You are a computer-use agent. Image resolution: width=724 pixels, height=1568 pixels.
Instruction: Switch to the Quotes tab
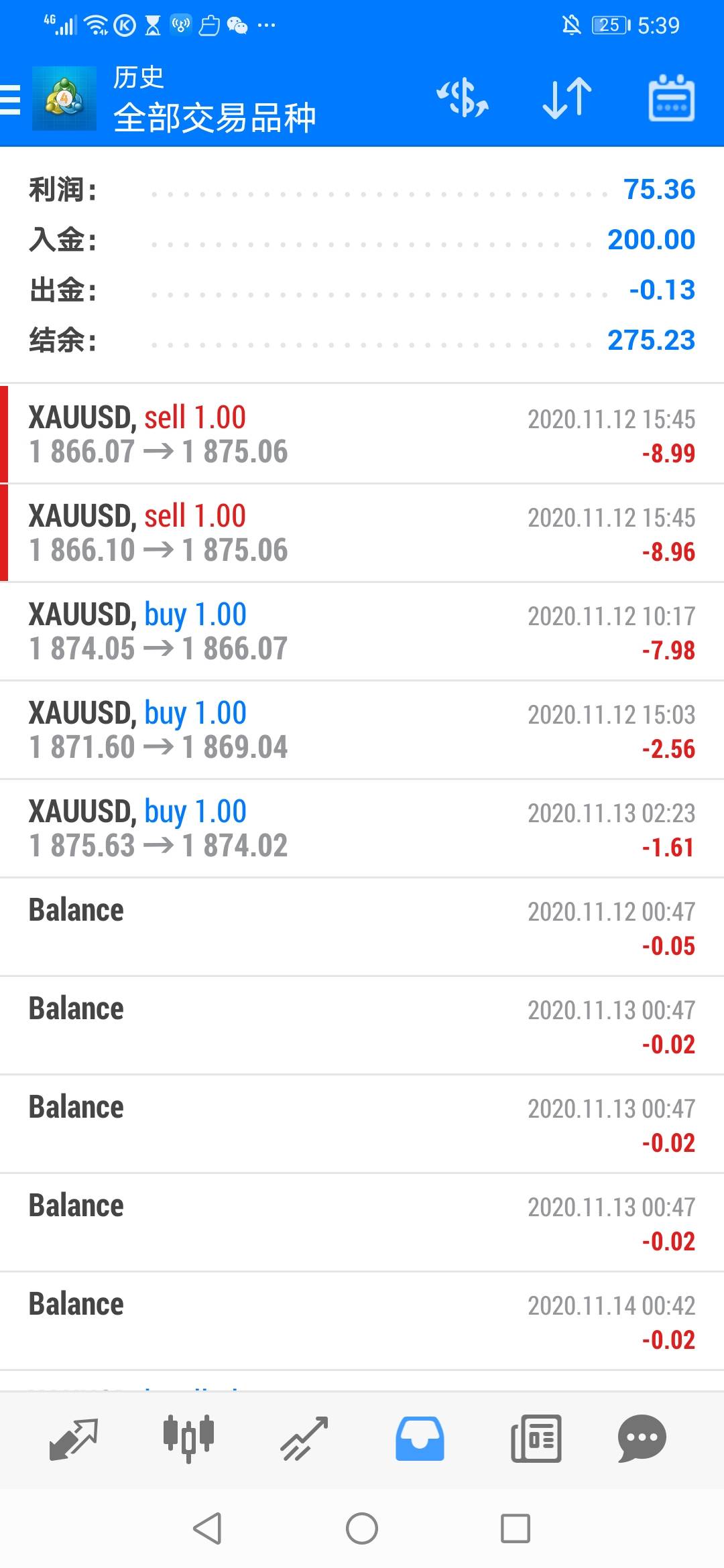pos(74,1439)
